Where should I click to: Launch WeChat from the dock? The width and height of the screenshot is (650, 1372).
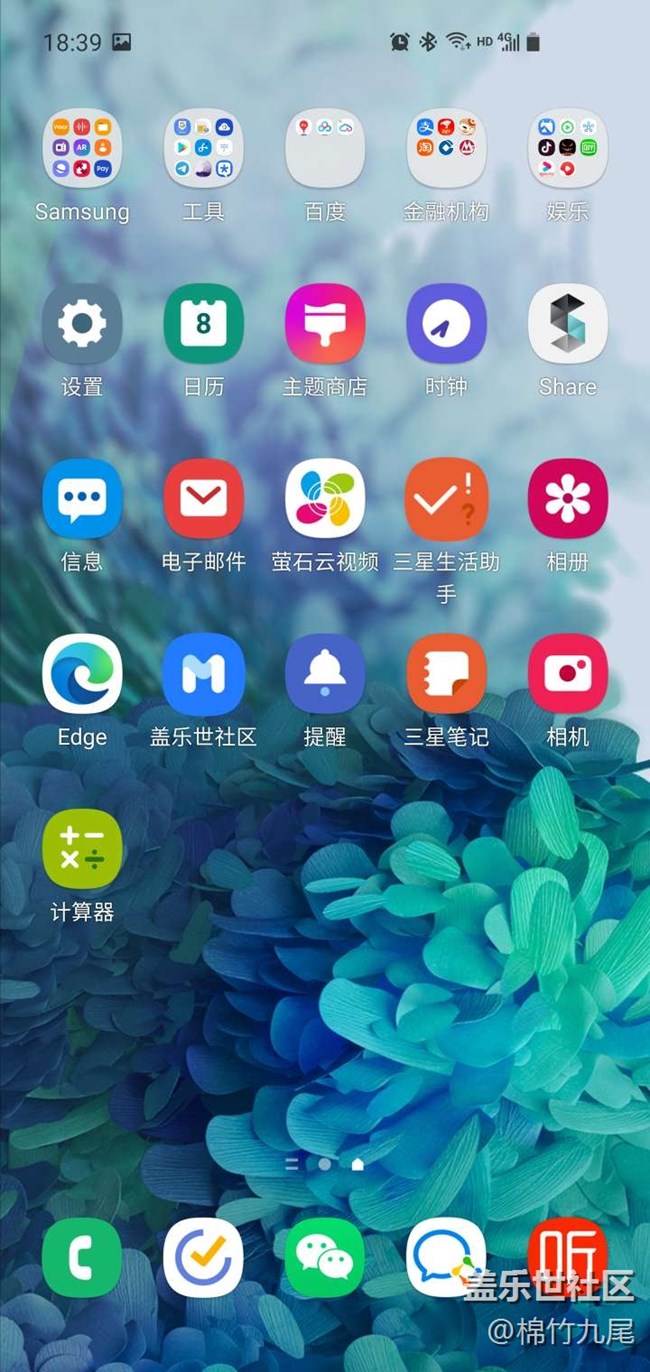tap(325, 1257)
